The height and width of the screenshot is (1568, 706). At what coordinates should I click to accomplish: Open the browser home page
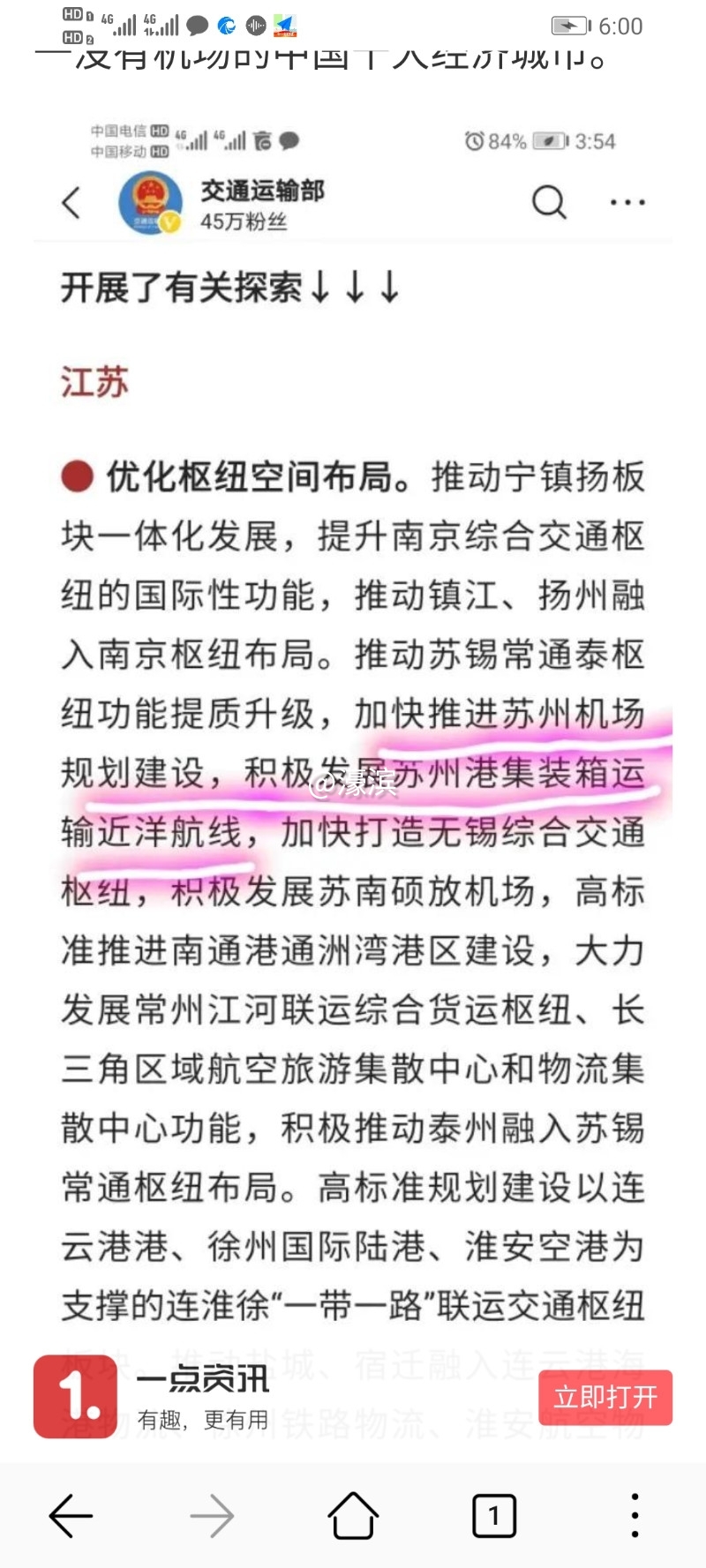[x=353, y=1517]
